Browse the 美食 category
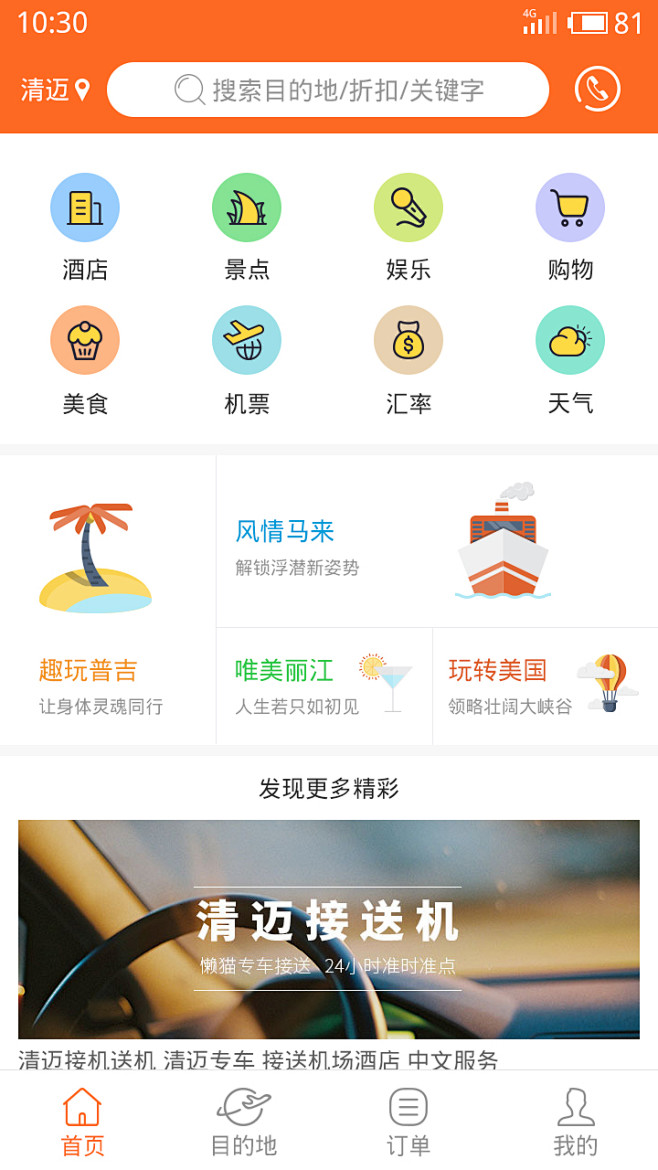 (85, 359)
